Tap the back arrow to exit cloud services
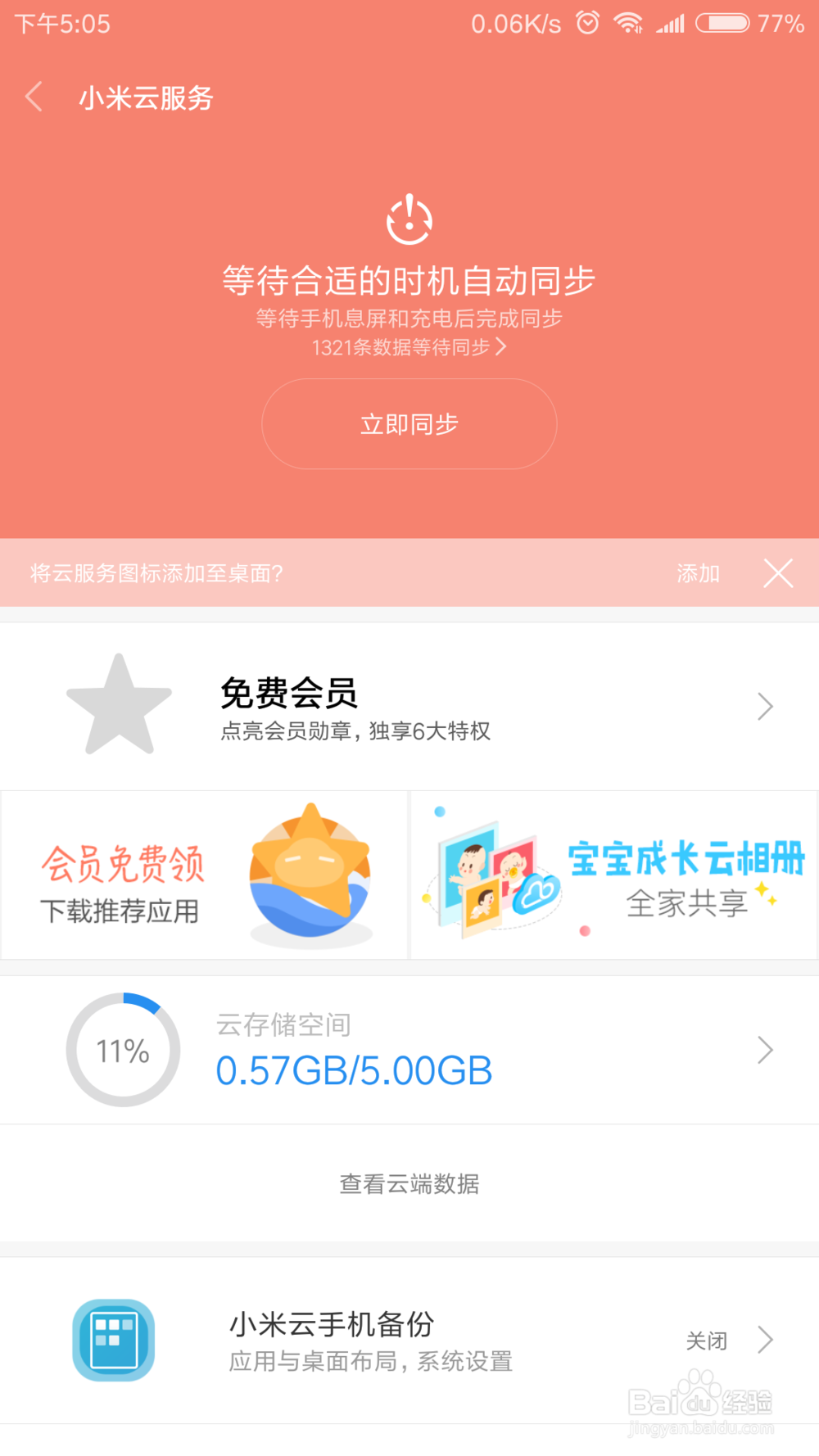Image resolution: width=819 pixels, height=1456 pixels. pos(33,97)
